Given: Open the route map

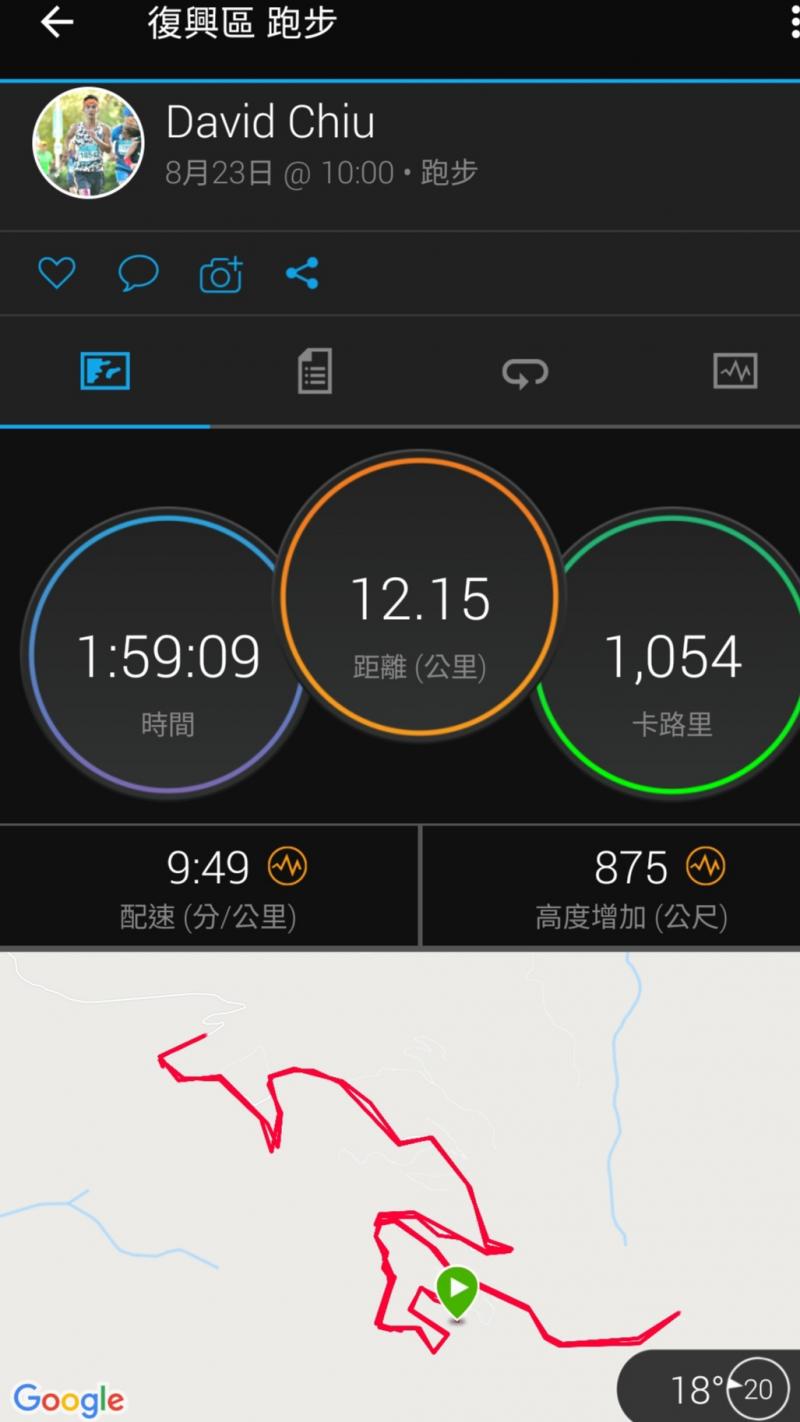Looking at the screenshot, I should pos(400,1185).
